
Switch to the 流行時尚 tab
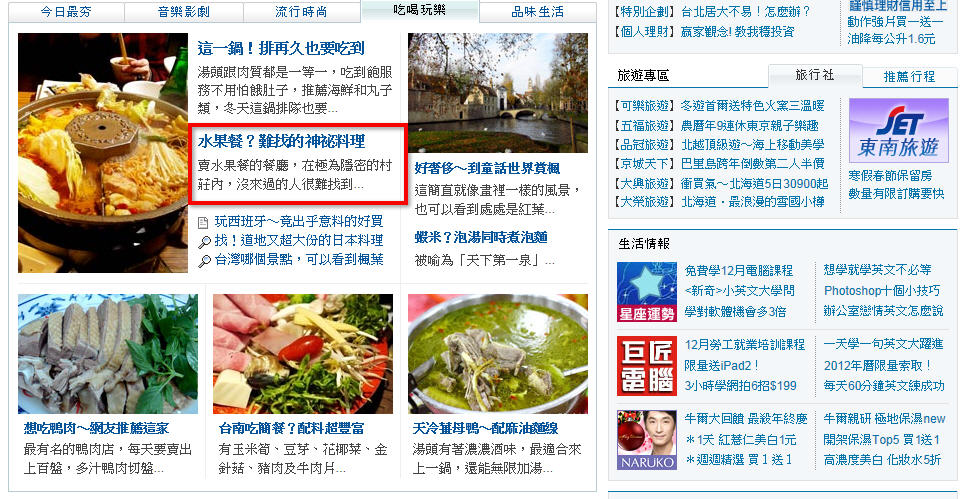301,12
